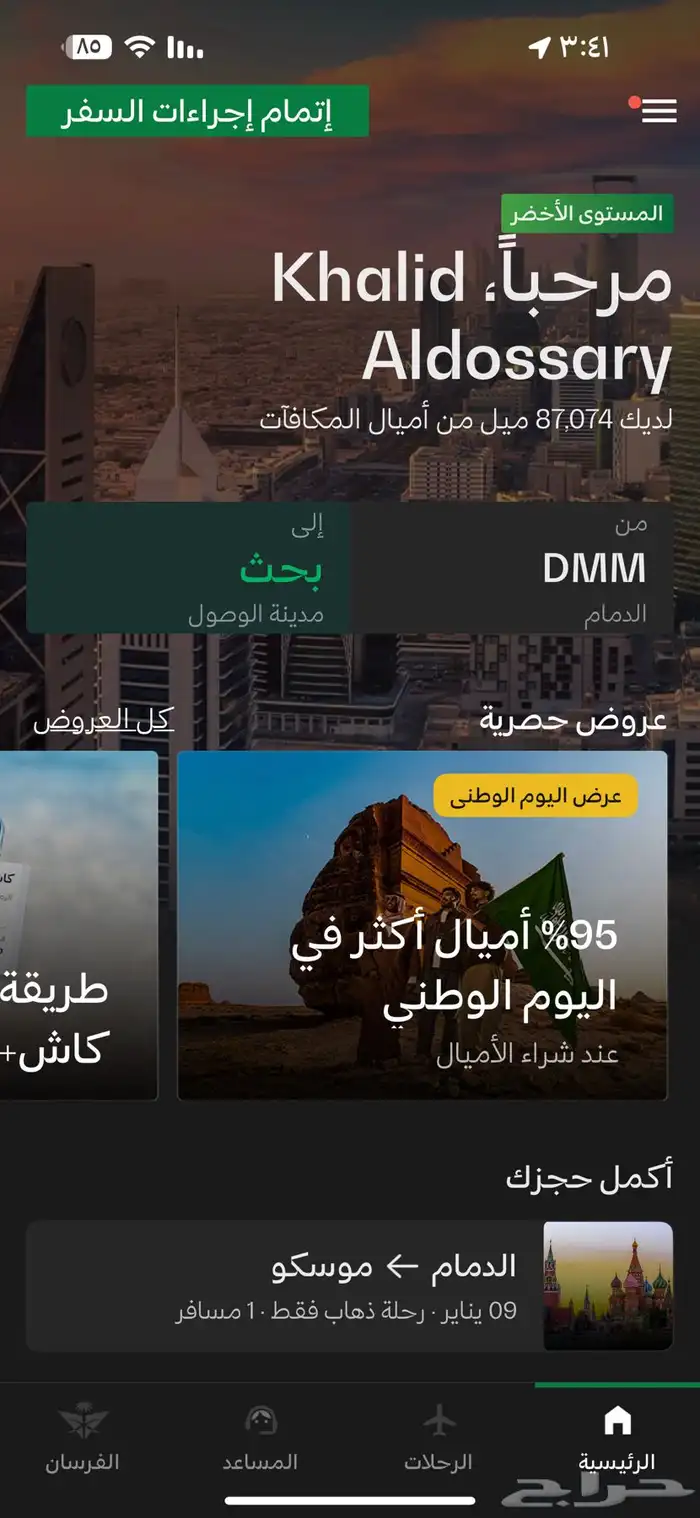Open the destination city search field
The image size is (700, 1518).
tap(188, 568)
